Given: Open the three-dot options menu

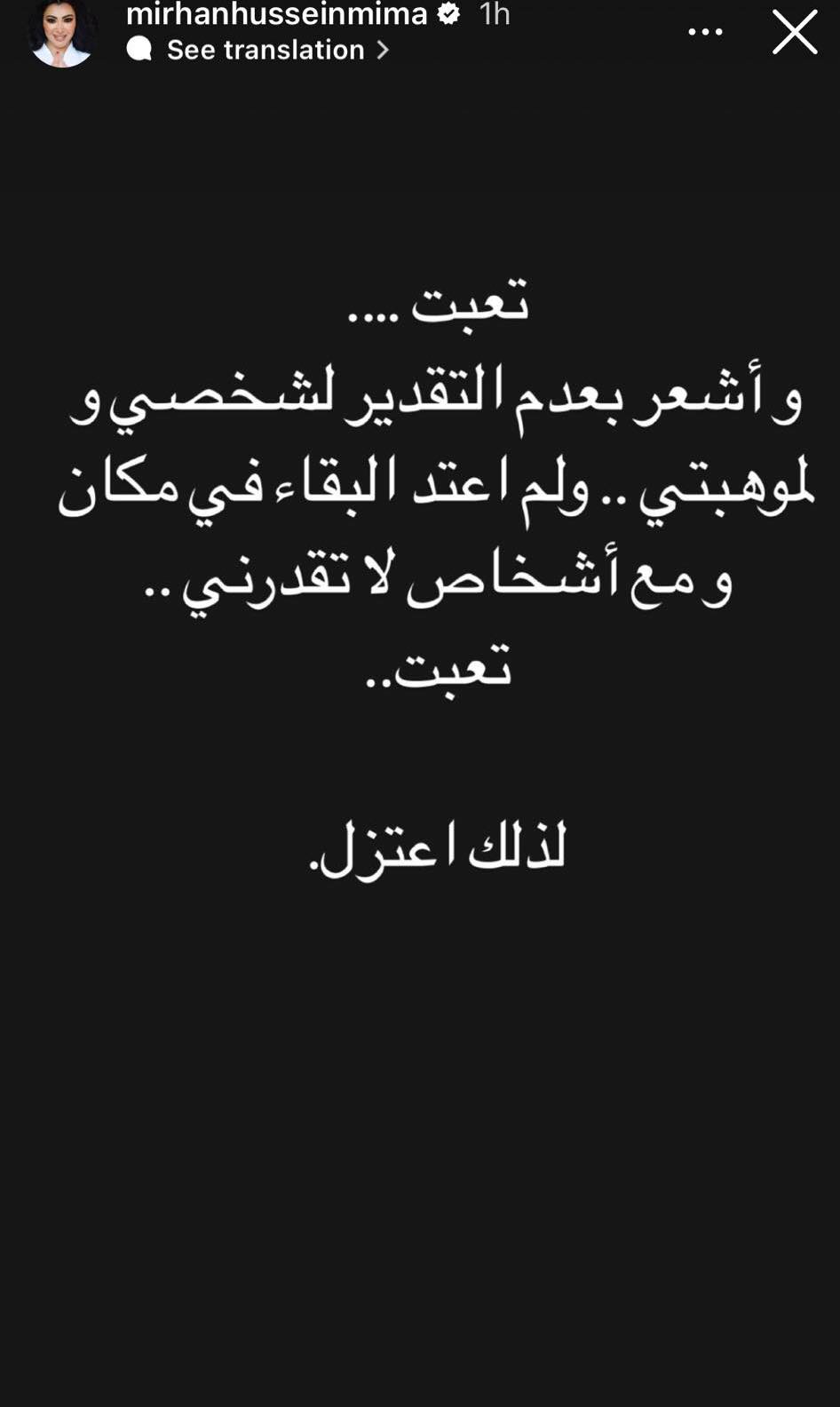Looking at the screenshot, I should pos(705,32).
